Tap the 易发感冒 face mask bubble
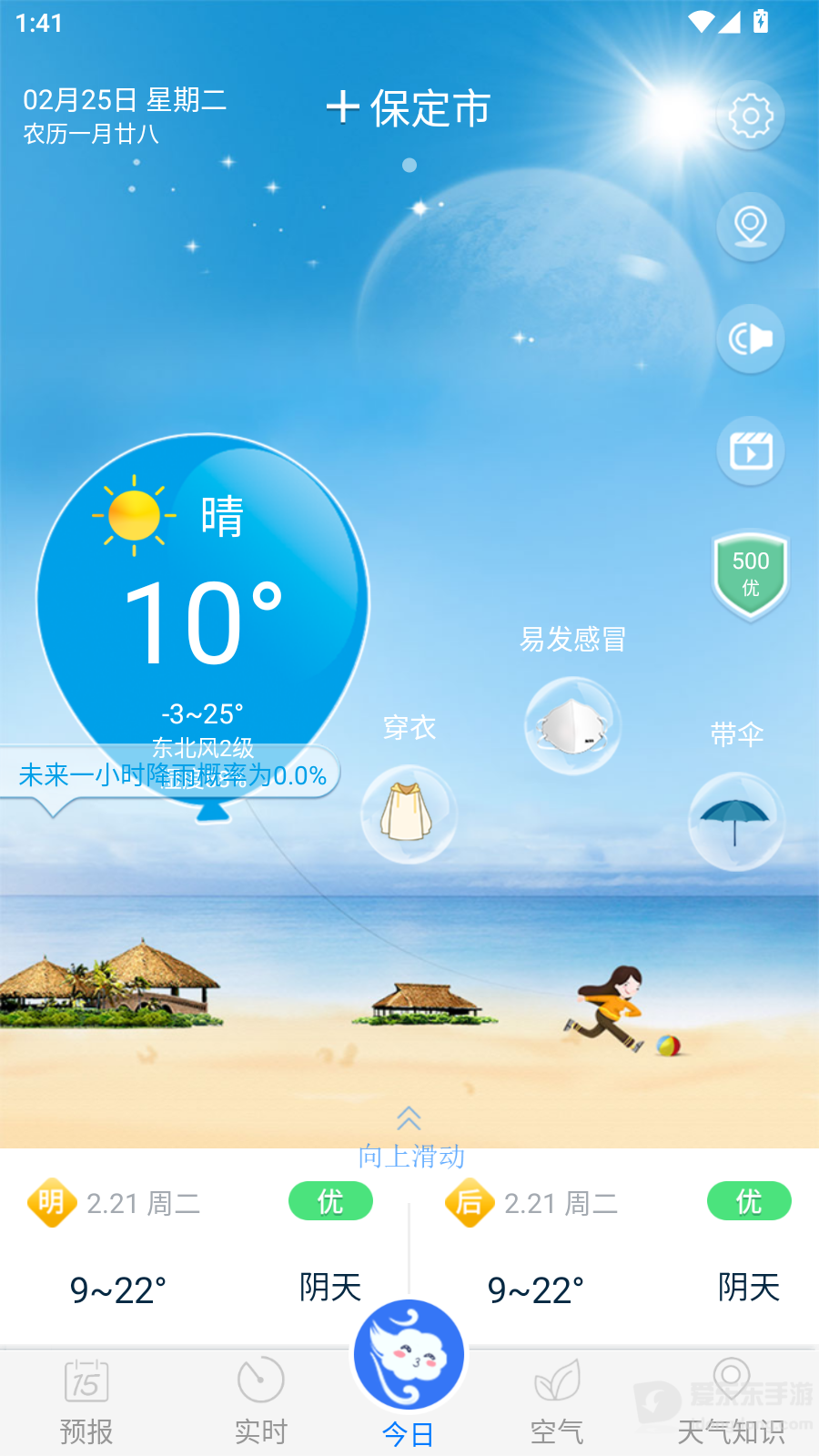The width and height of the screenshot is (819, 1456). pyautogui.click(x=572, y=723)
